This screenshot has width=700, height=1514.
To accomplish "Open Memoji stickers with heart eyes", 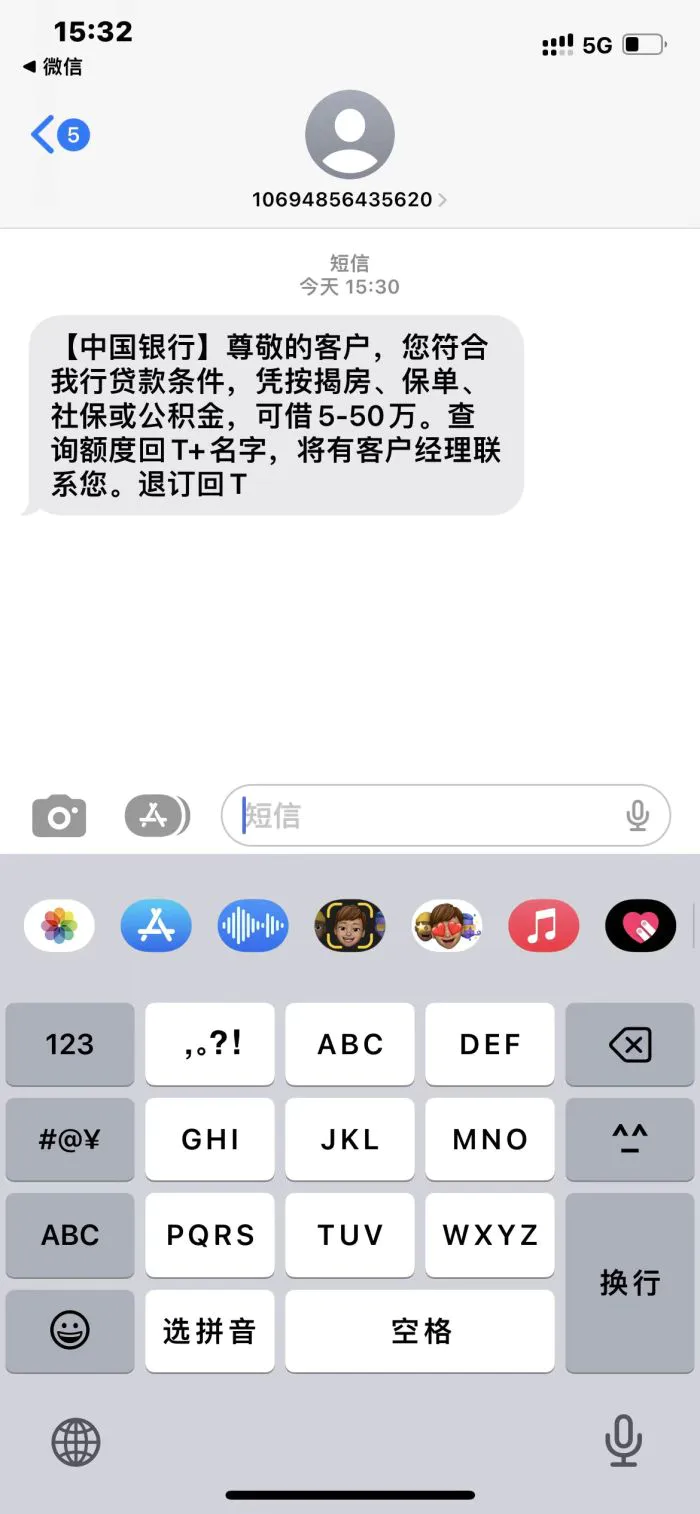I will tap(447, 925).
